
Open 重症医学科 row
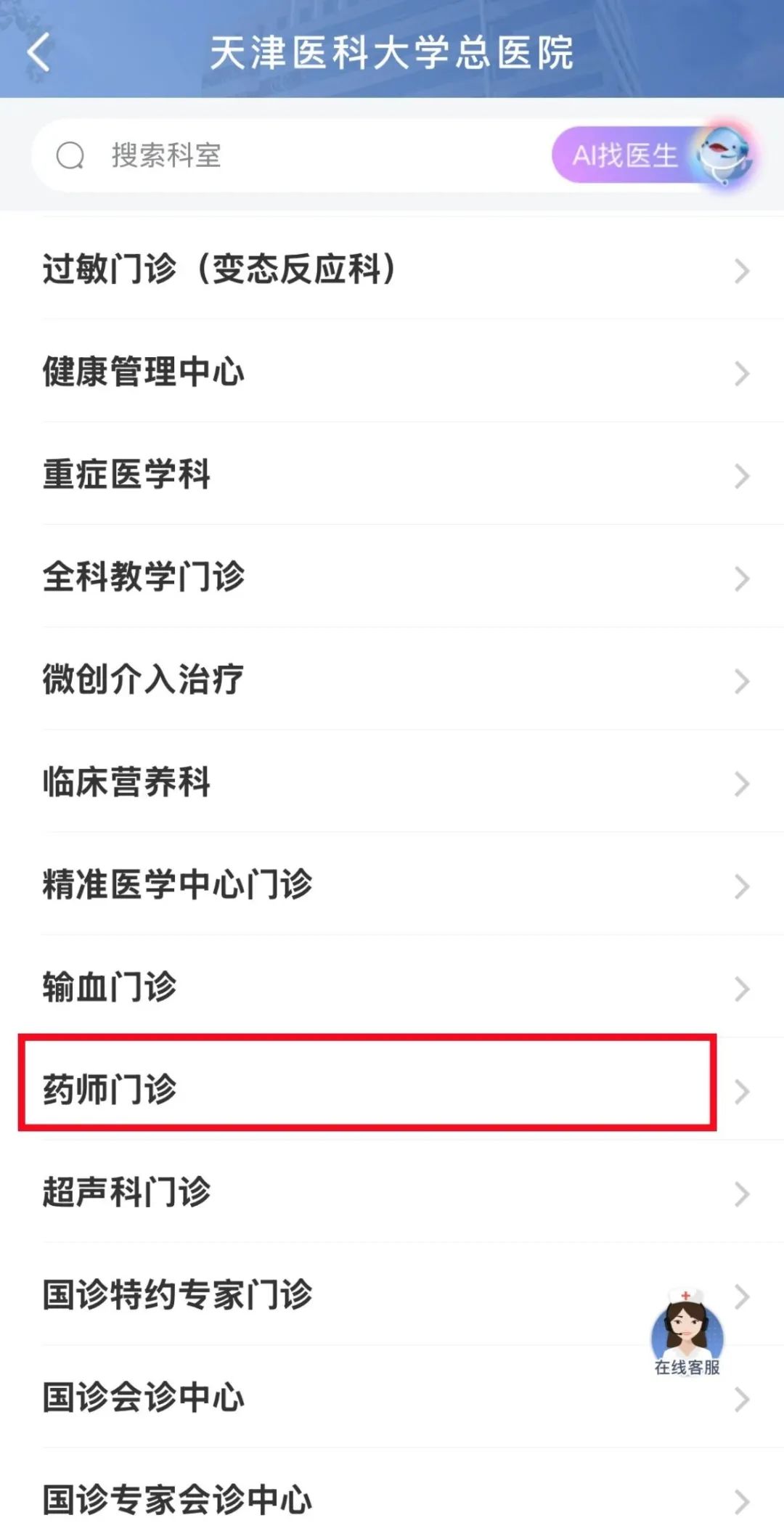[x=363, y=475]
